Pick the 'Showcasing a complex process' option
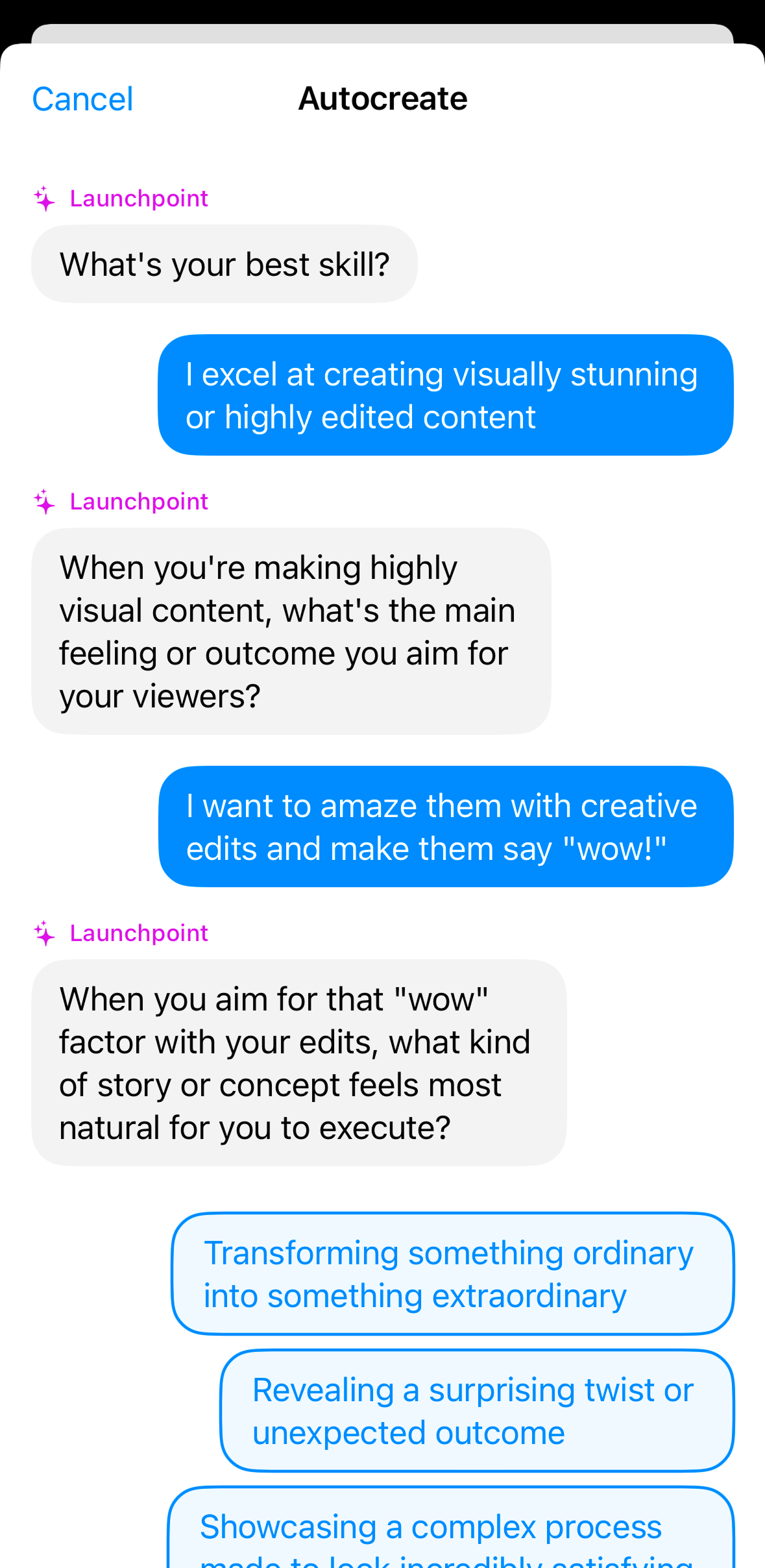This screenshot has height=1568, width=765. coord(451,1528)
